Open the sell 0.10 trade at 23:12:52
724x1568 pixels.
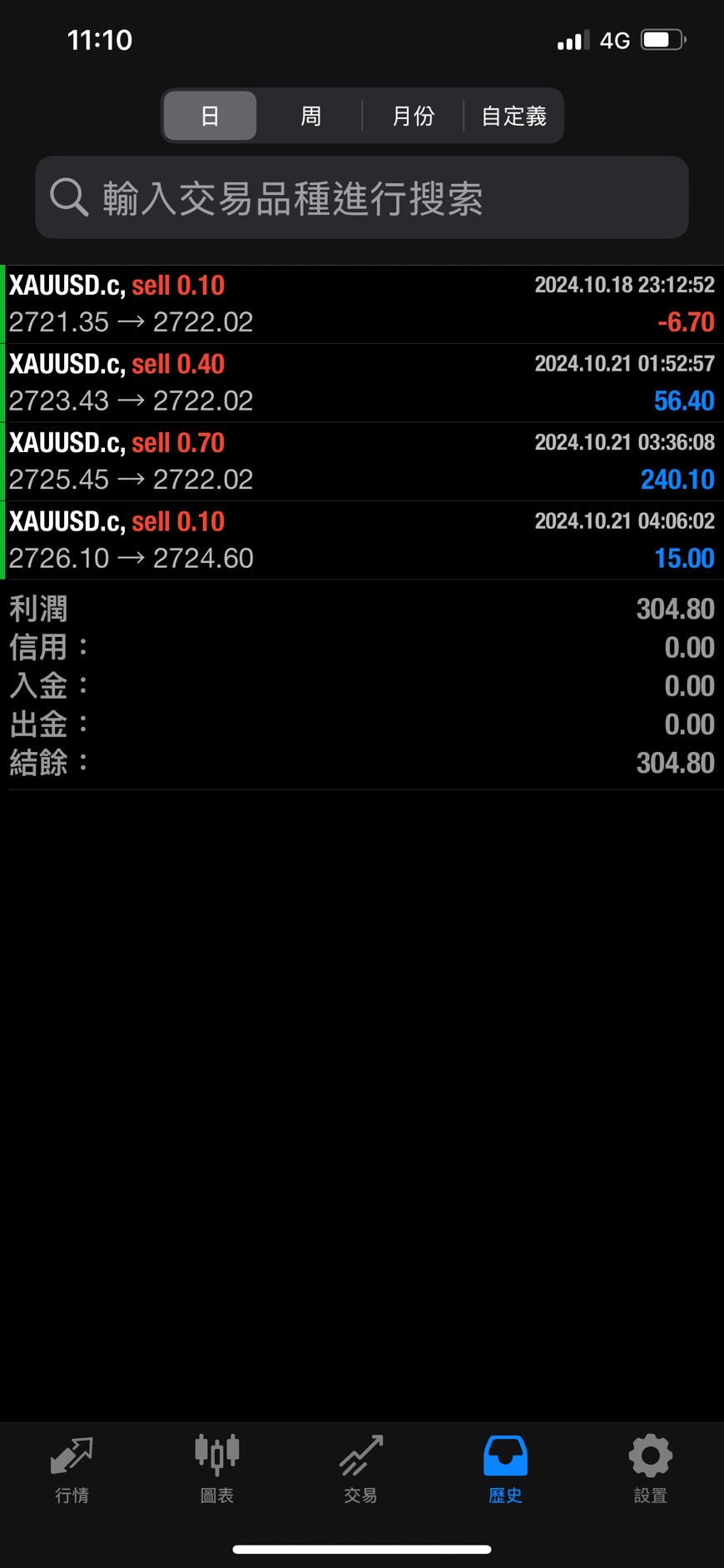(x=362, y=304)
